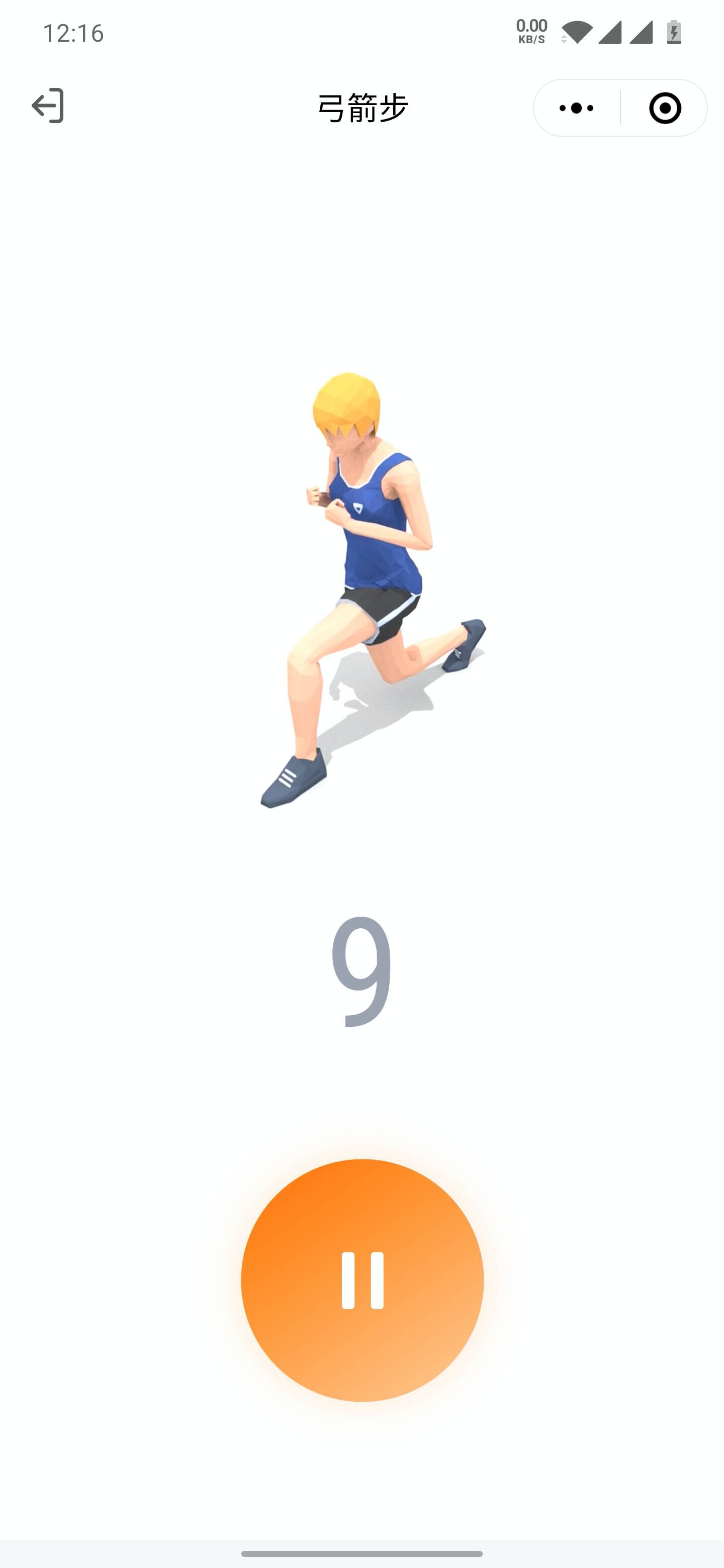Screen dimensions: 724x1568
Task: Exit the workout with the top-left icon
Action: pyautogui.click(x=47, y=106)
